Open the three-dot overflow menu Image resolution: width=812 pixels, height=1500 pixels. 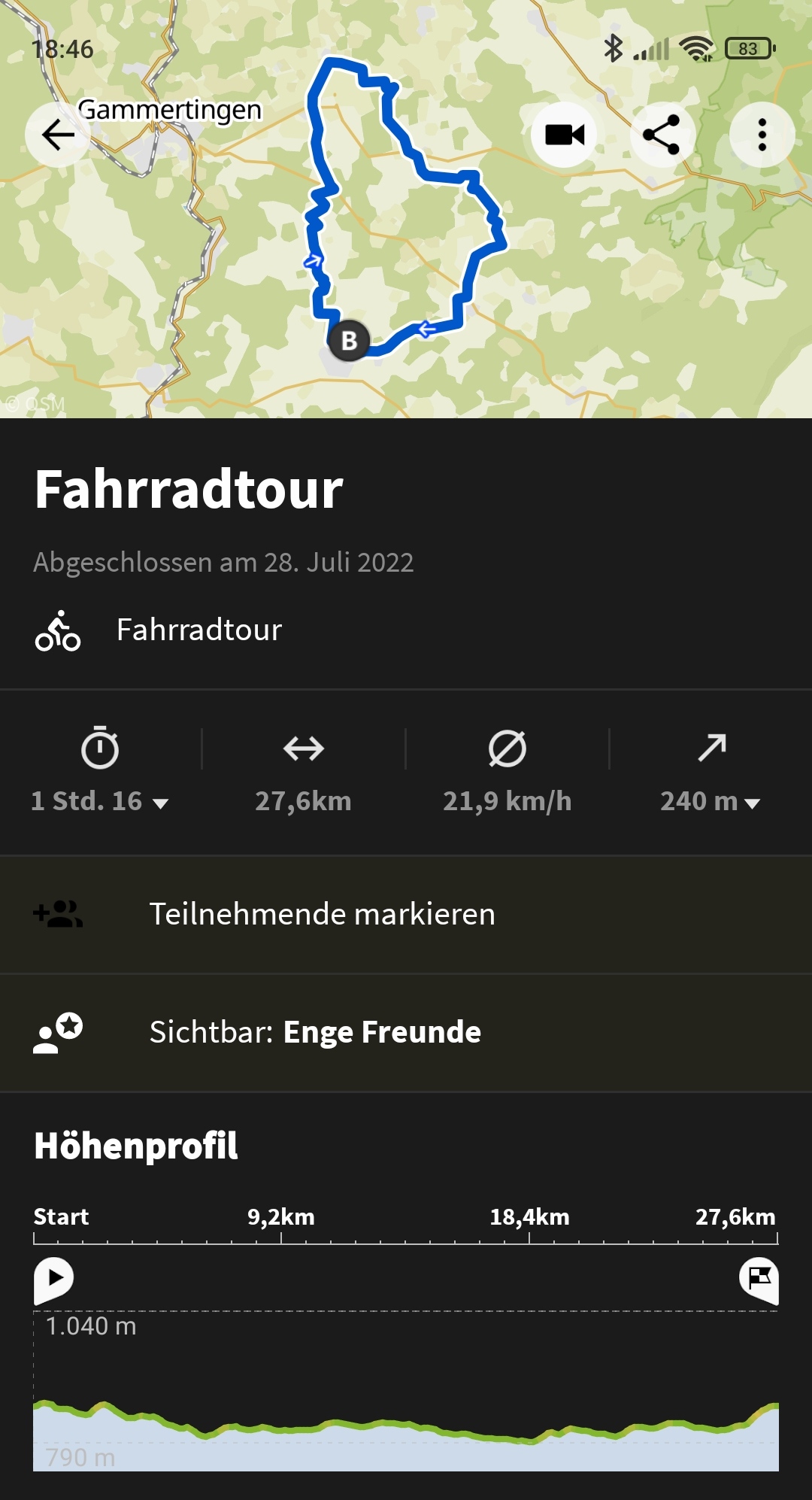pyautogui.click(x=762, y=135)
